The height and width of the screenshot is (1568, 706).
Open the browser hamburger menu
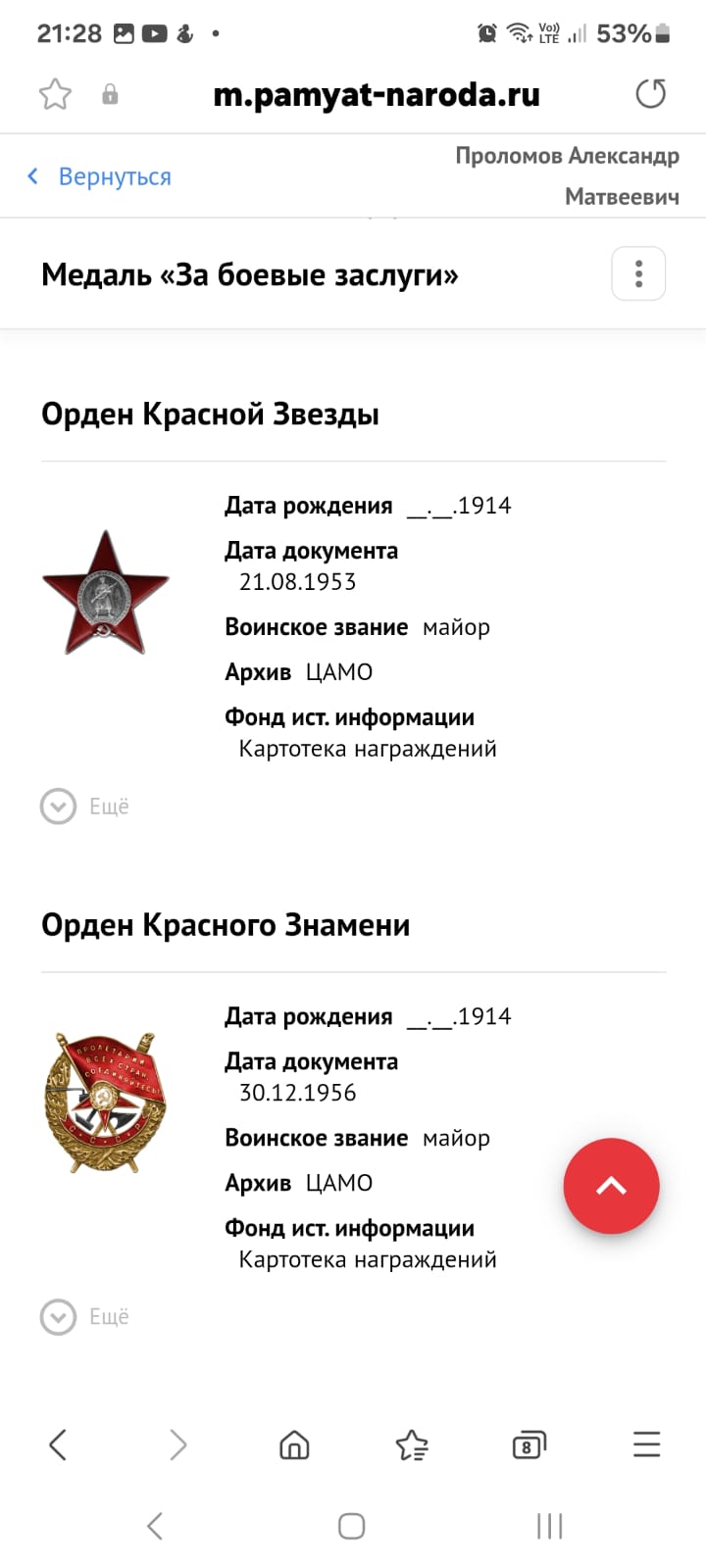pos(646,1445)
